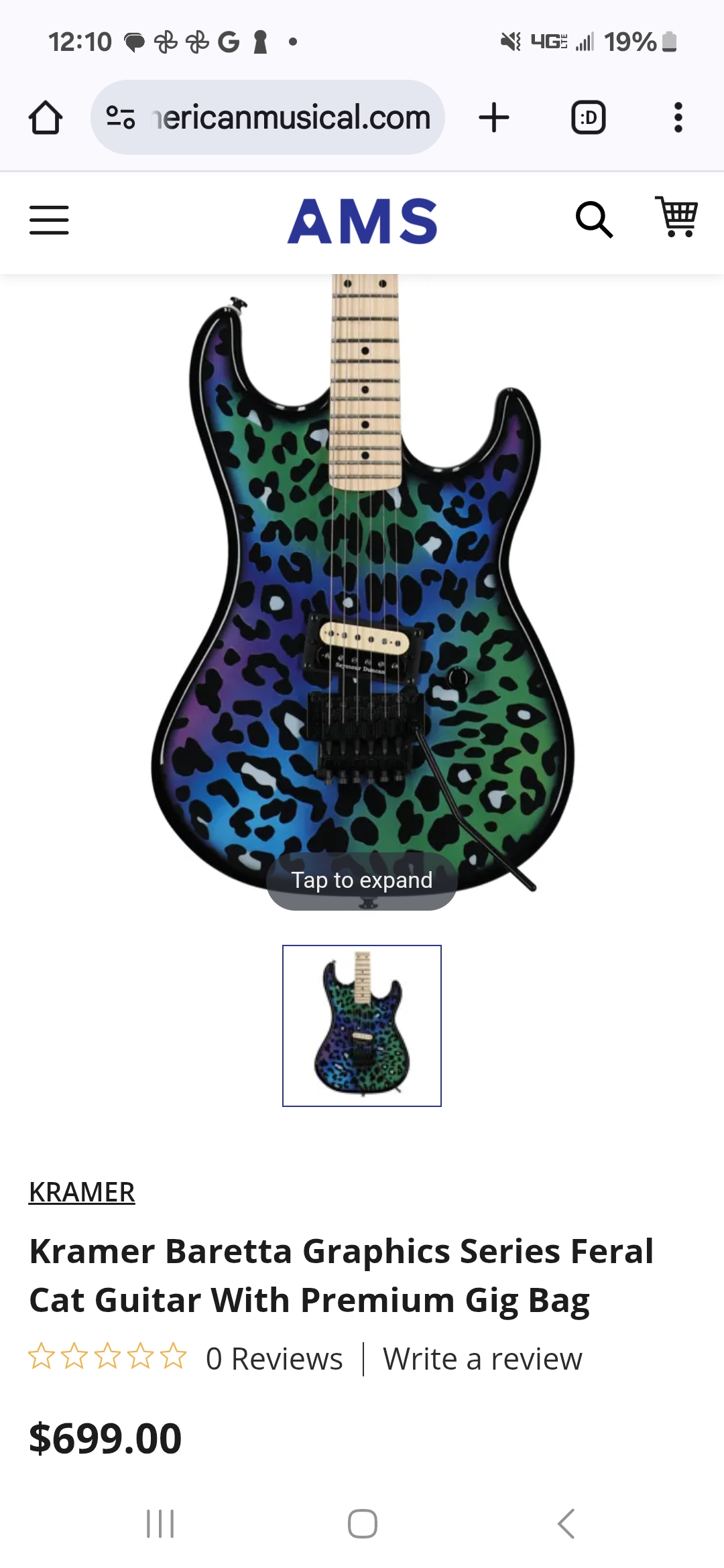Write a review for this guitar
The width and height of the screenshot is (724, 1568).
pos(482,1359)
